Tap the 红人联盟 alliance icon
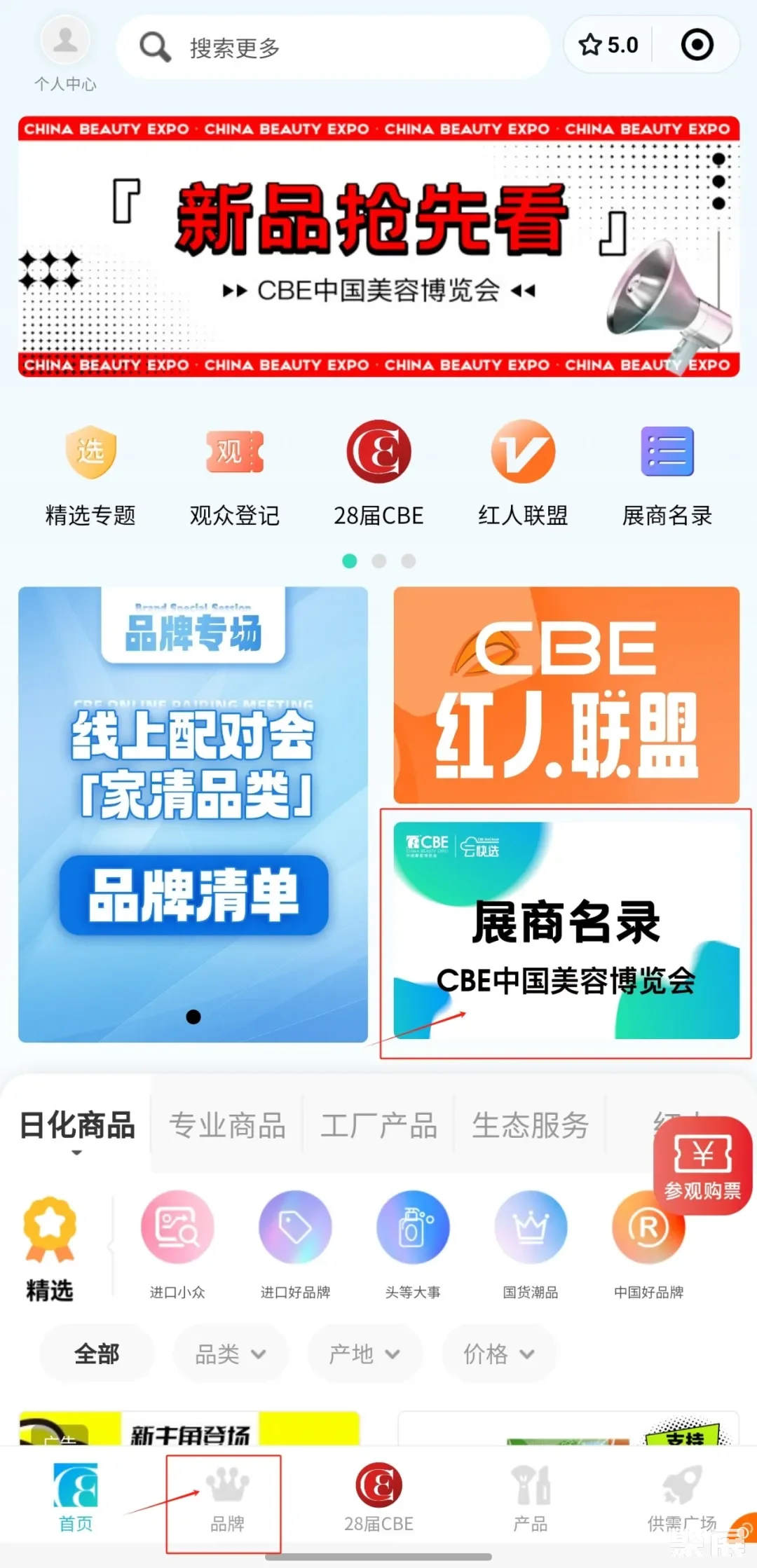The height and width of the screenshot is (1568, 757). point(521,473)
